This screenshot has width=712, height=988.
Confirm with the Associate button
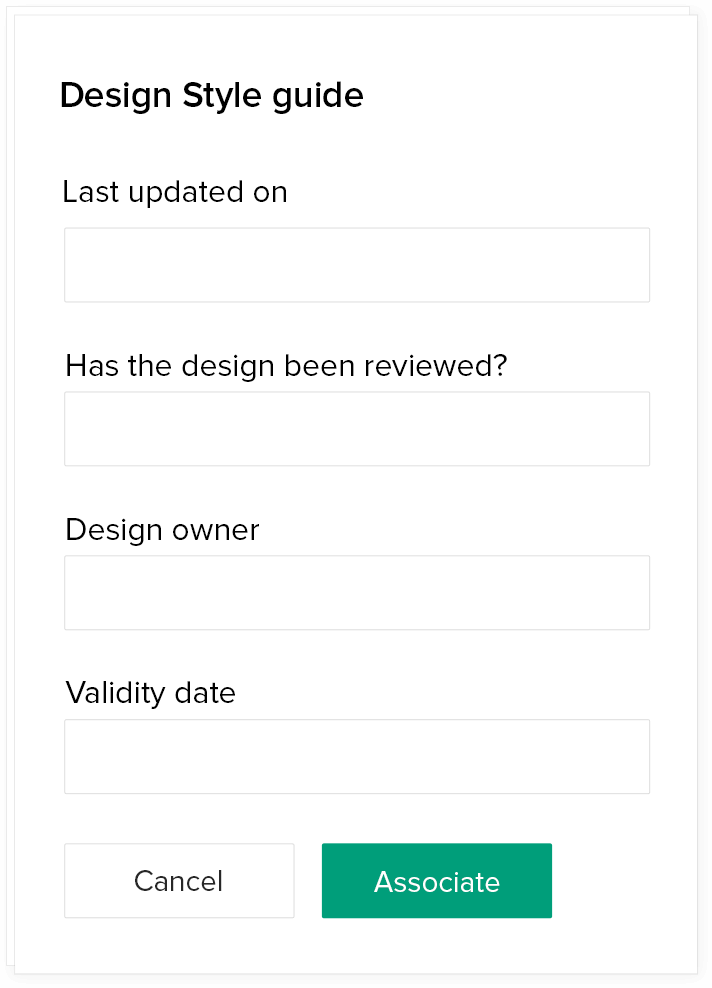pos(437,881)
